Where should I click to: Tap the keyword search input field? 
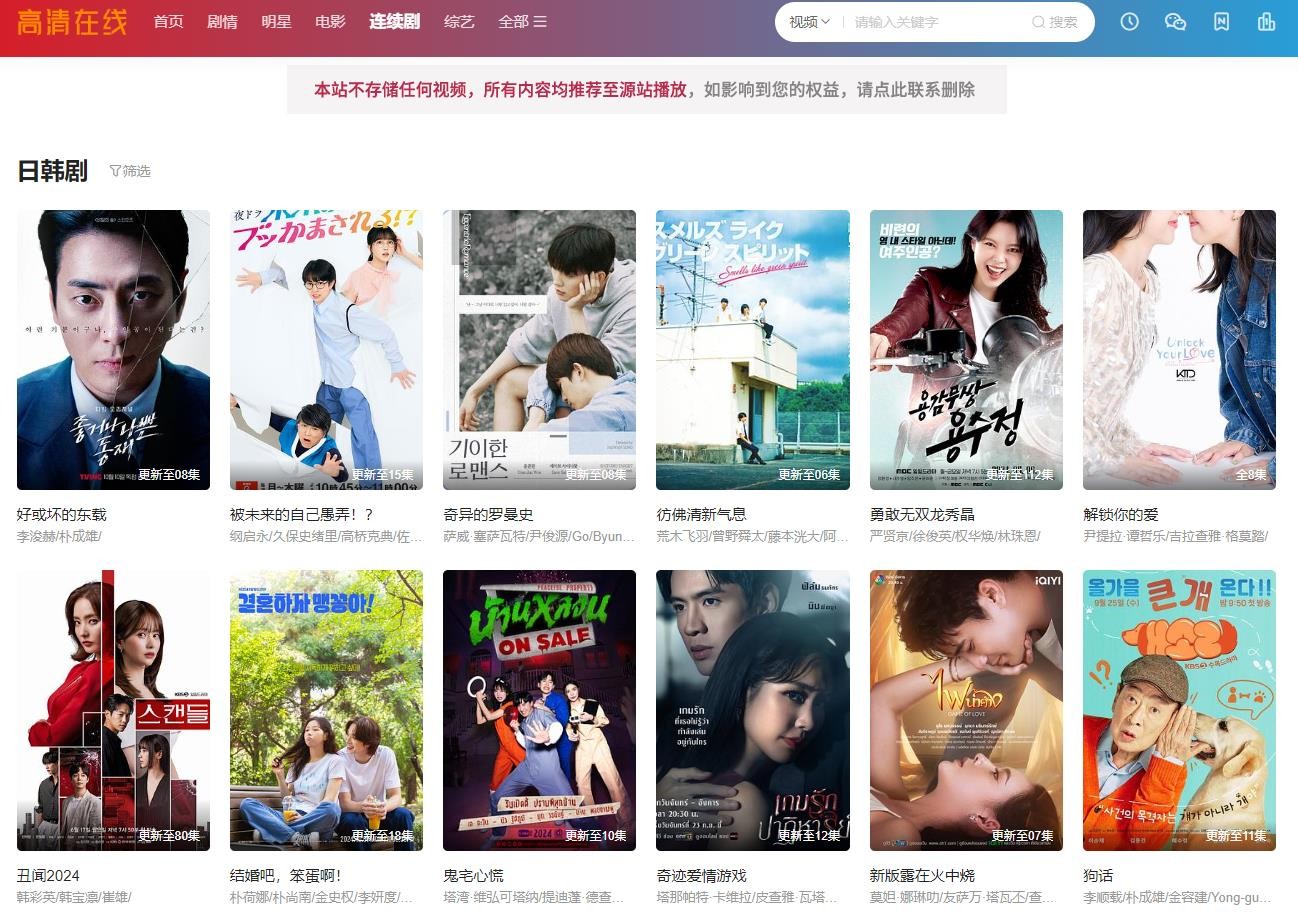[x=935, y=22]
